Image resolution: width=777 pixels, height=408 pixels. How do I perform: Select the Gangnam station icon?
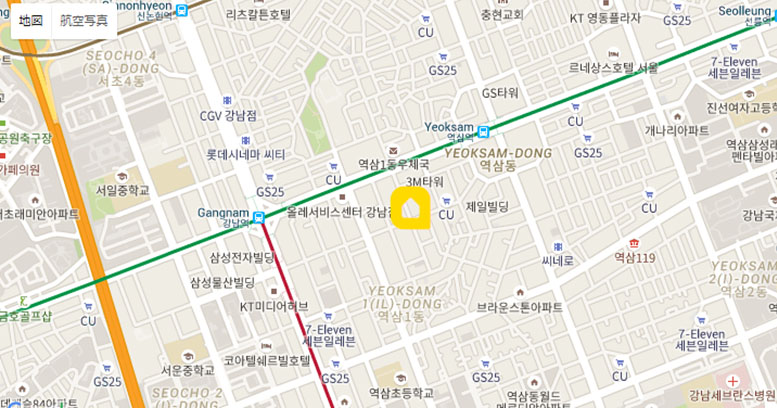(258, 217)
